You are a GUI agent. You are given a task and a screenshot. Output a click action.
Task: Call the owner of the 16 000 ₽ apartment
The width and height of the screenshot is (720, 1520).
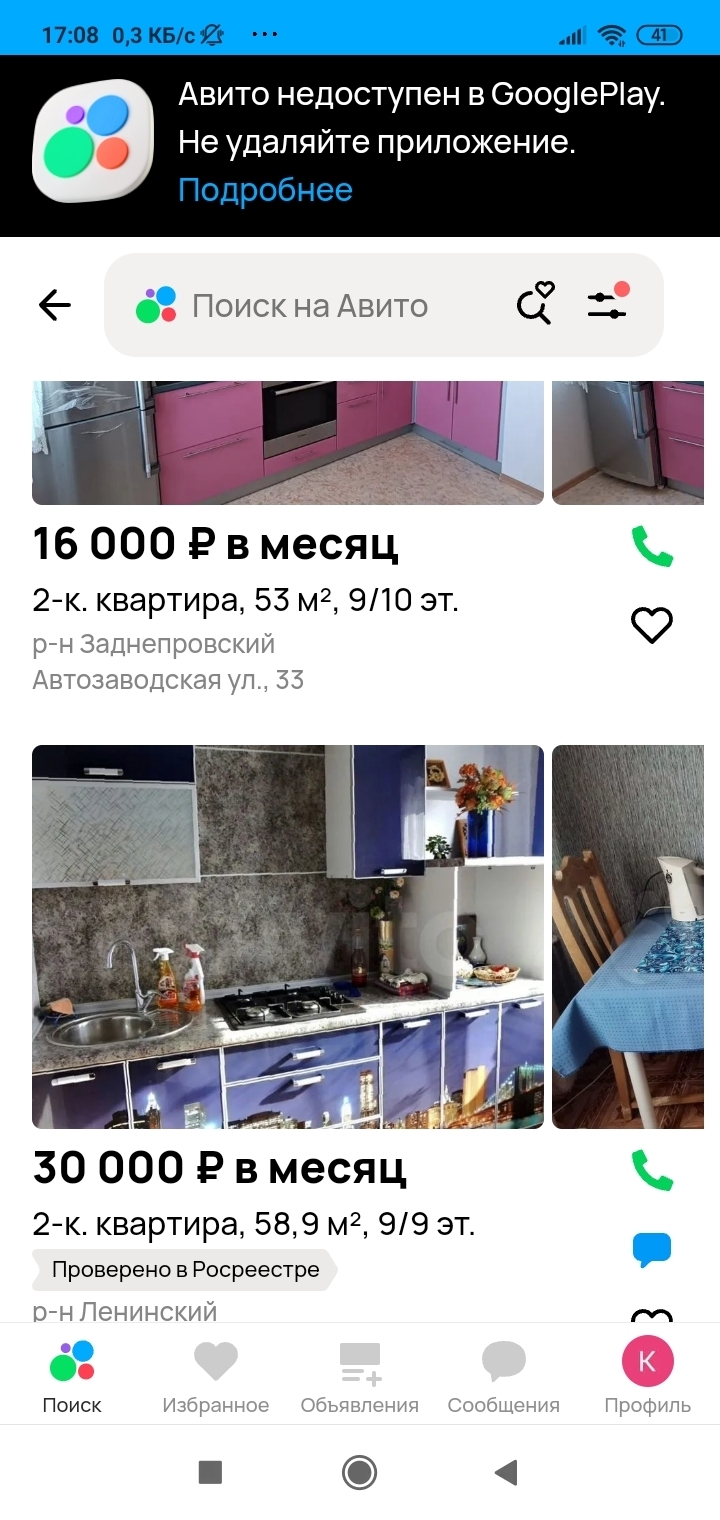point(652,547)
